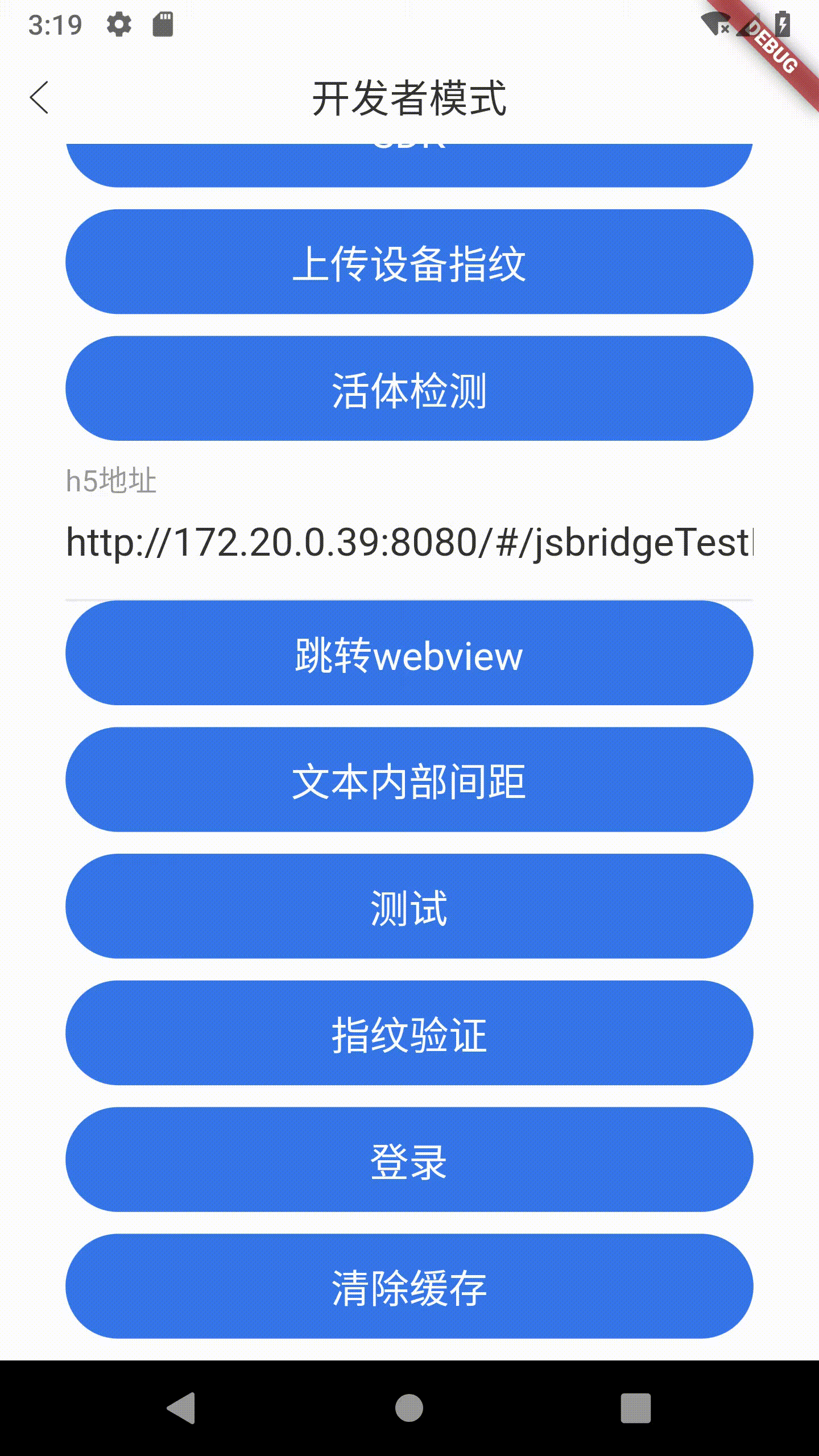The width and height of the screenshot is (819, 1456).
Task: Open recent apps overview
Action: pyautogui.click(x=635, y=1408)
